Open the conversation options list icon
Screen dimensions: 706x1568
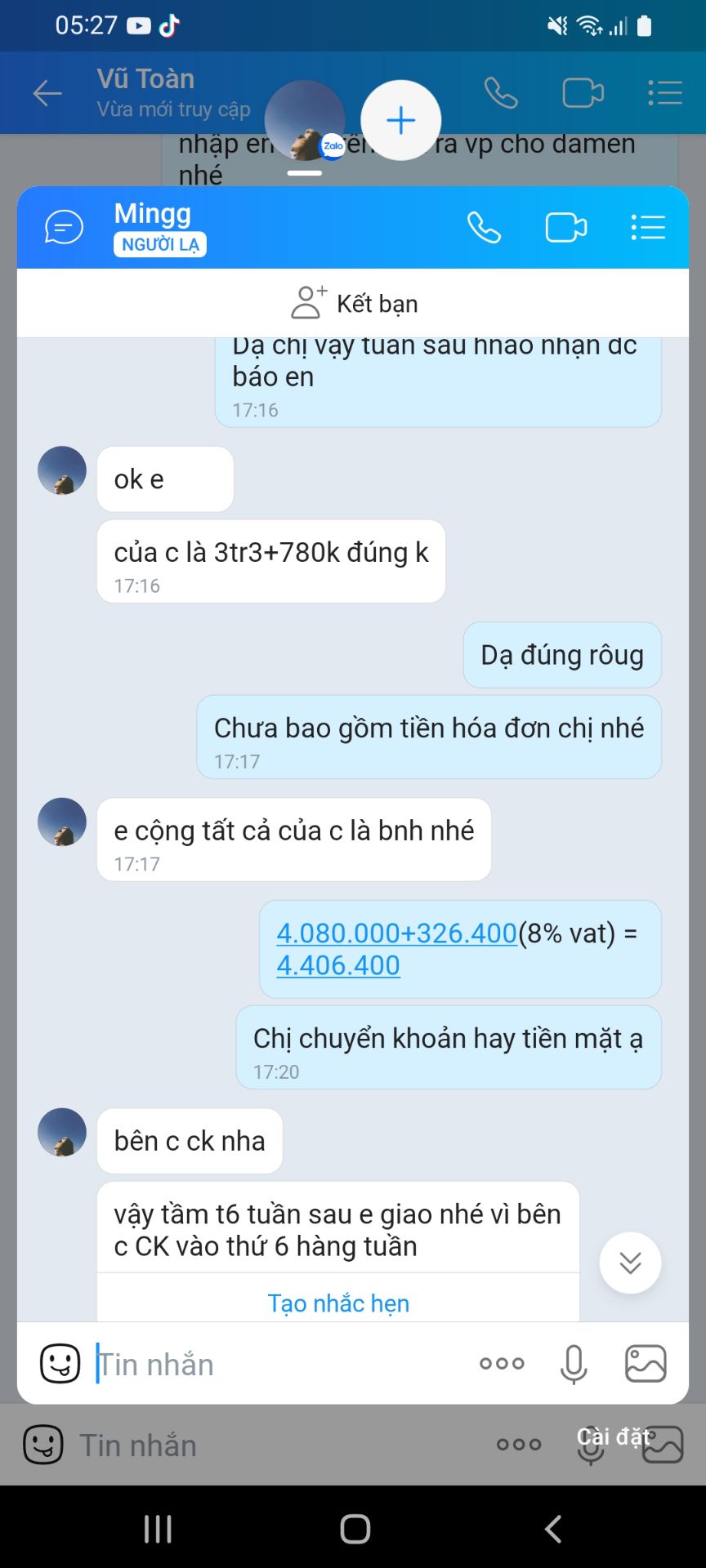point(648,228)
